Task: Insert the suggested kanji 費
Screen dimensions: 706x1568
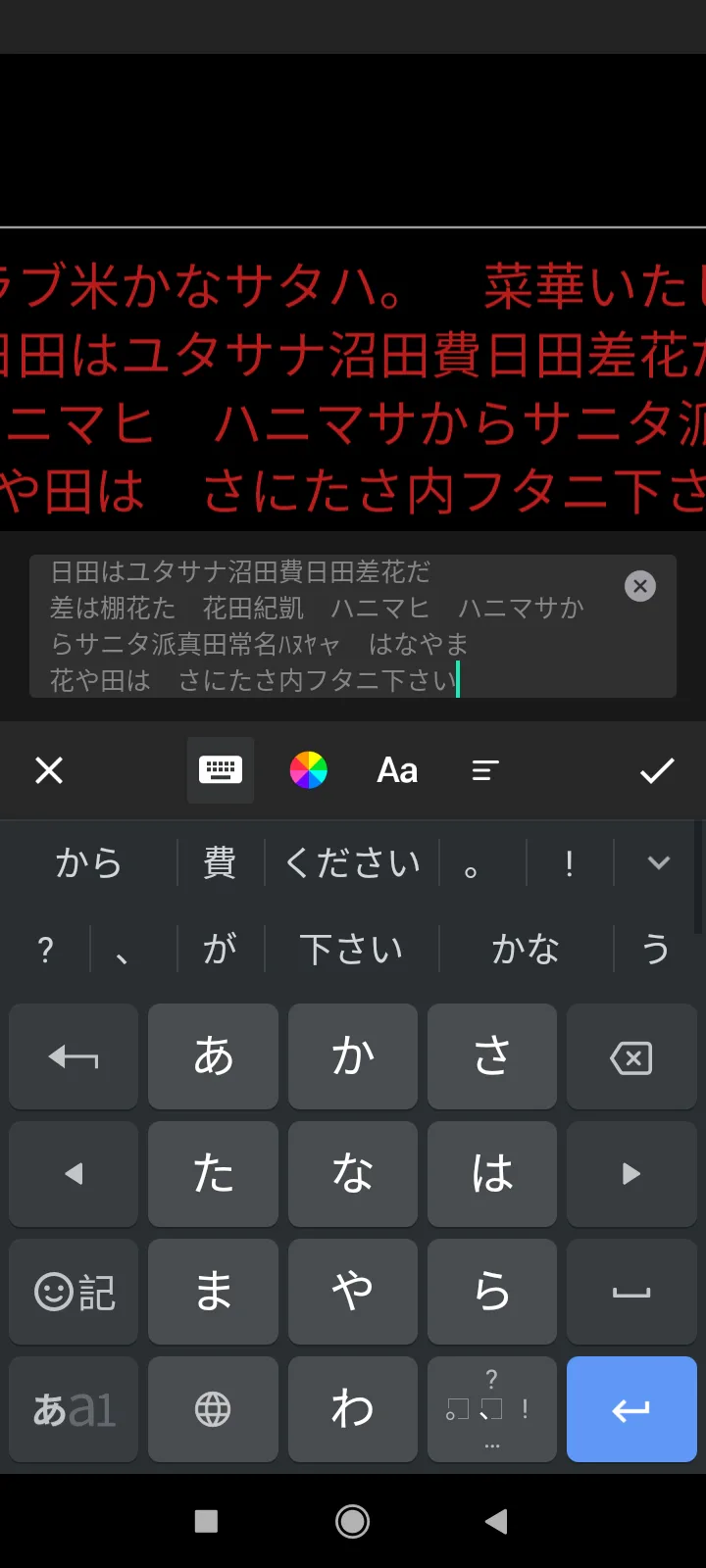Action: pos(220,863)
